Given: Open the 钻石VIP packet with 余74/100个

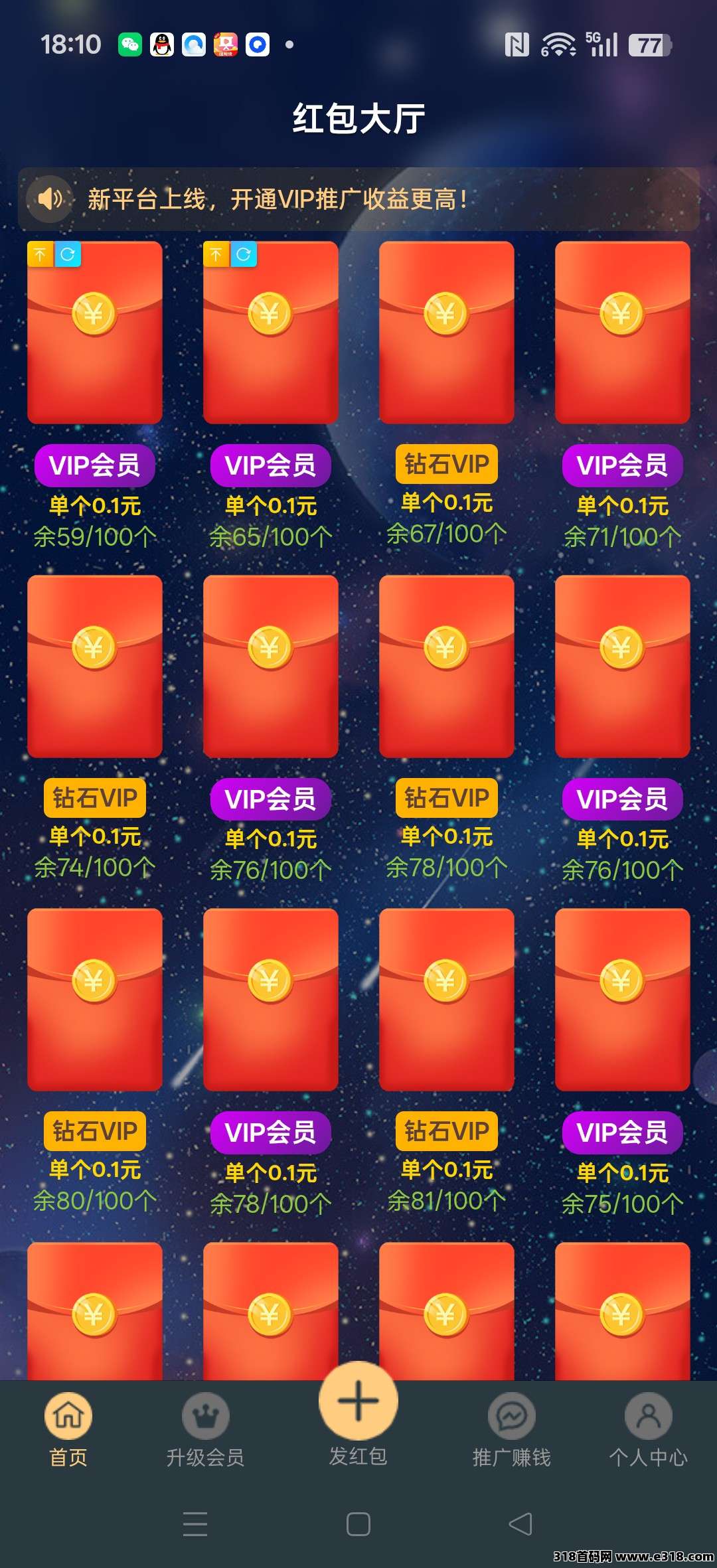Looking at the screenshot, I should pos(95,666).
